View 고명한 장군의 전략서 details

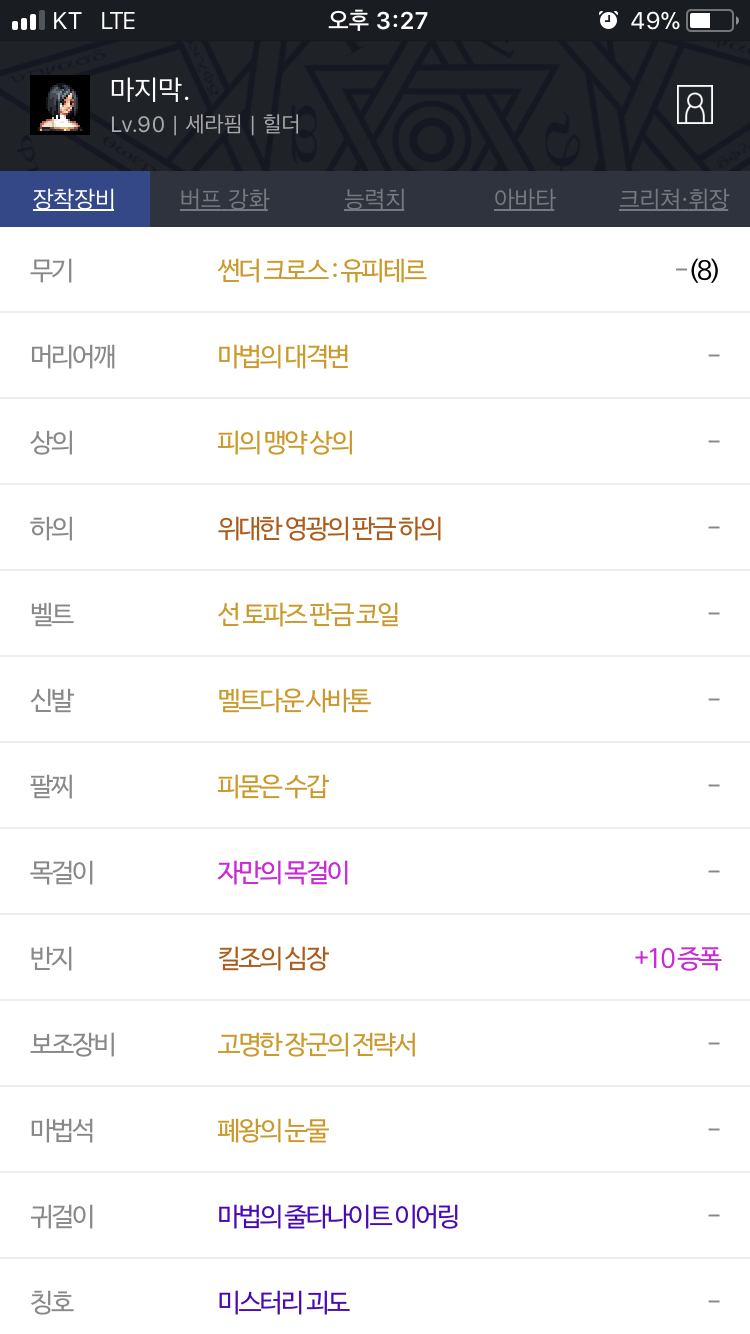click(x=375, y=1044)
